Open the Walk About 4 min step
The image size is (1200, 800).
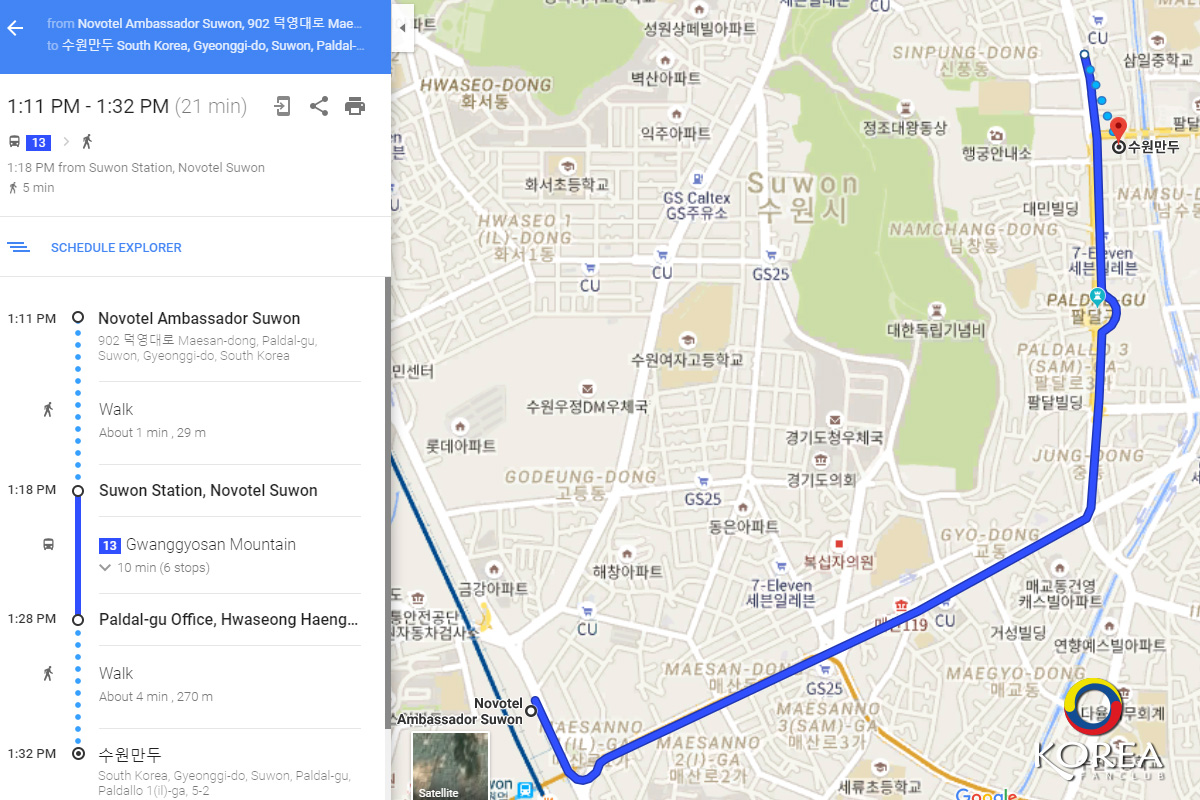(x=155, y=684)
